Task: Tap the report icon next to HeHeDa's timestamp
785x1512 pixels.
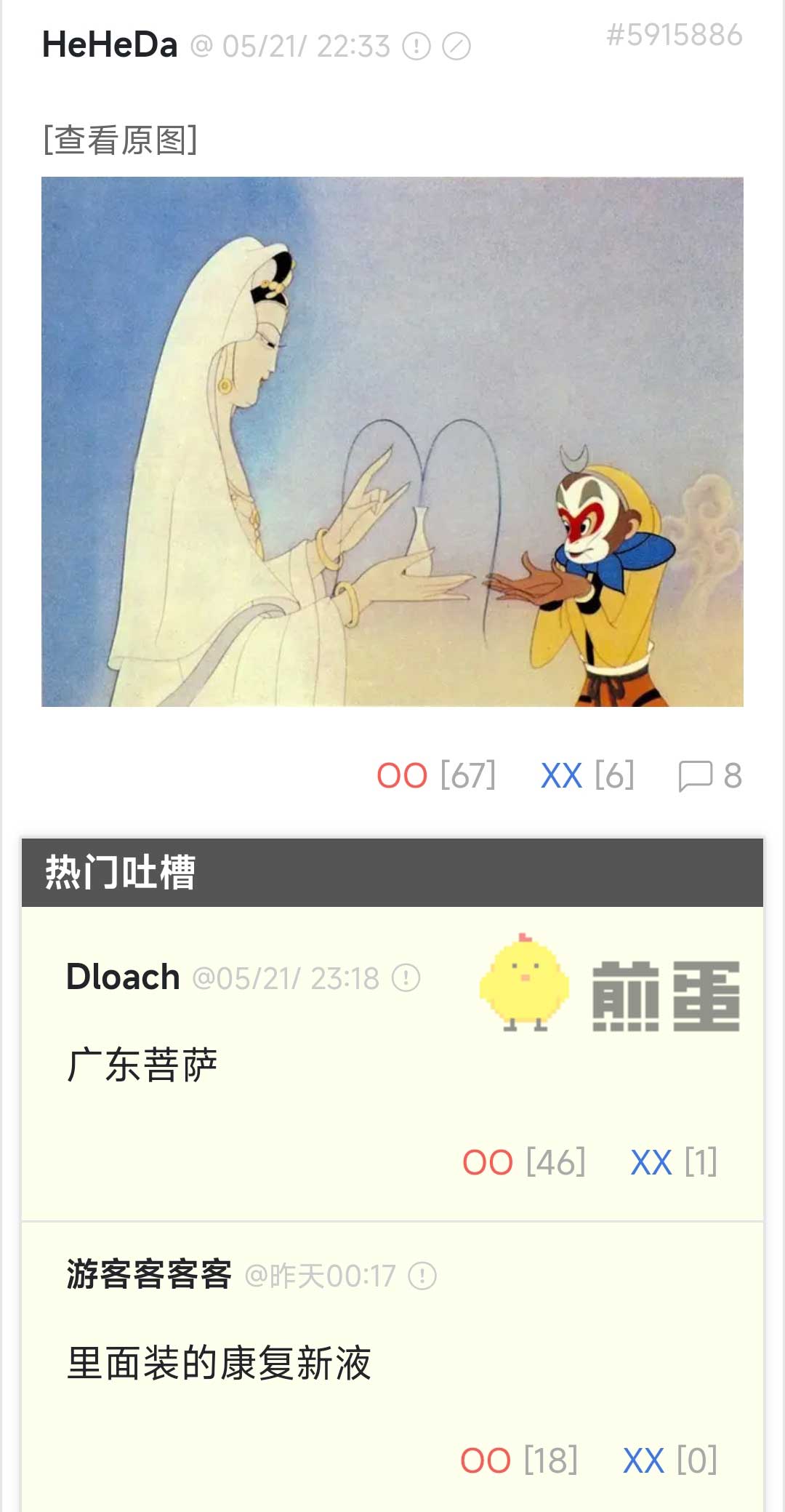Action: pos(416,47)
